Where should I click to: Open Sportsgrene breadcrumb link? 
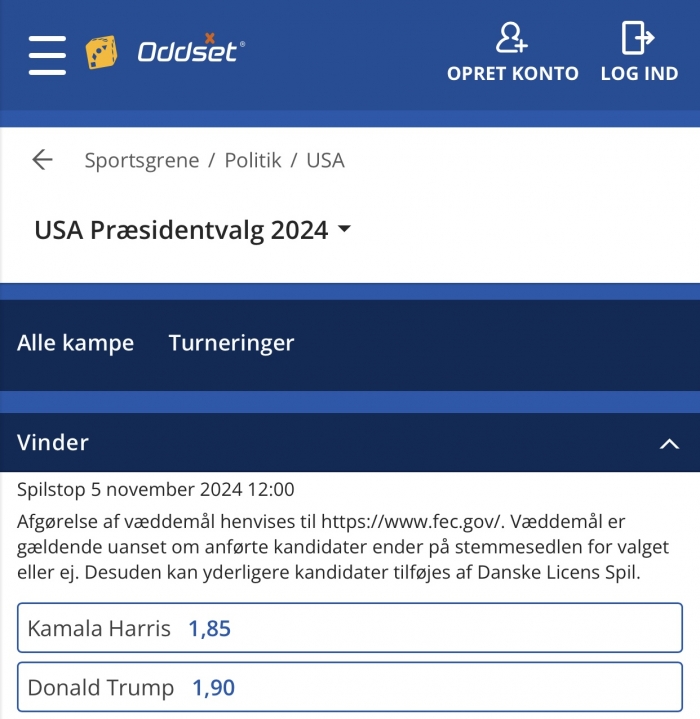142,160
